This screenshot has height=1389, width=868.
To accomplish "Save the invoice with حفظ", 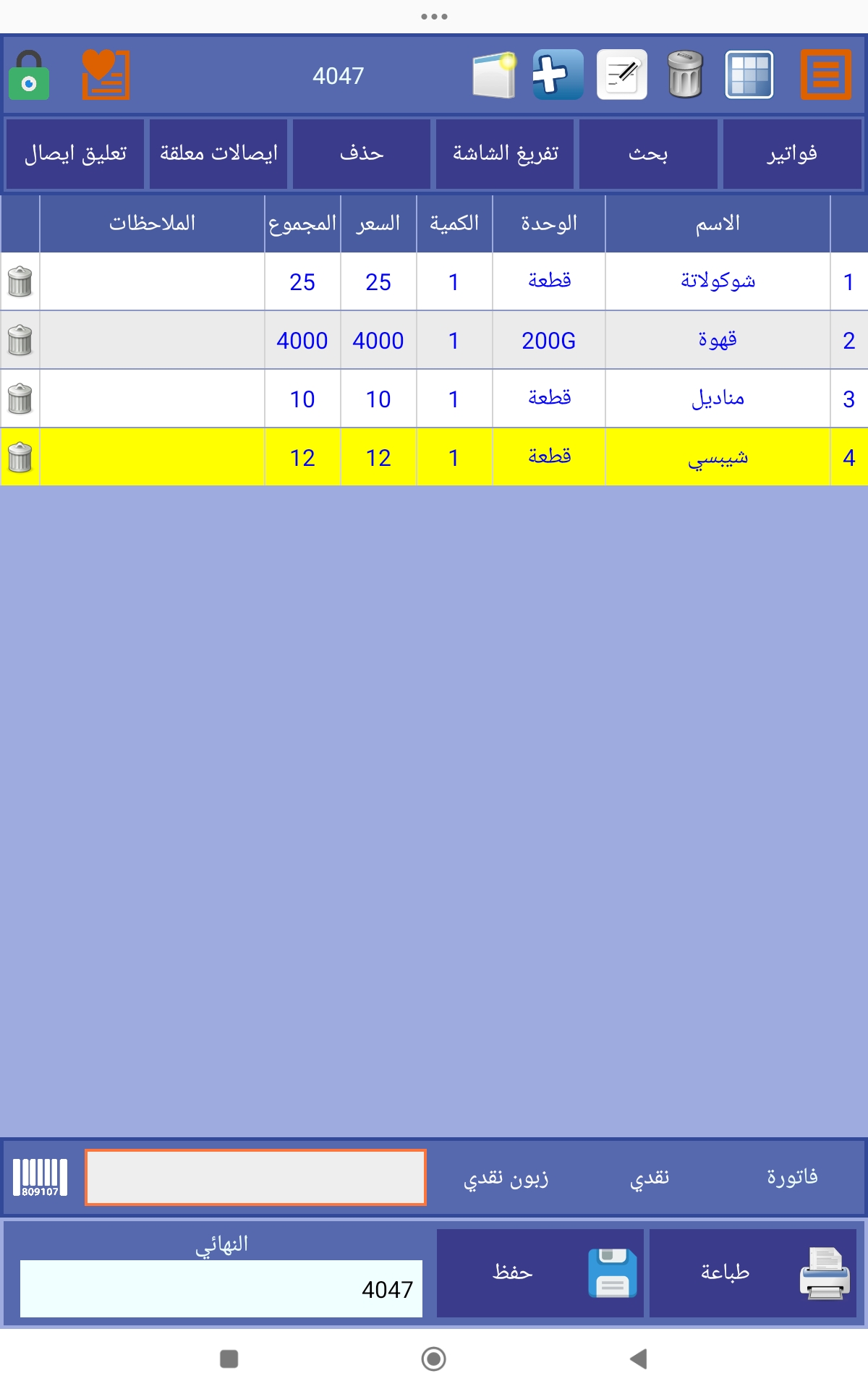I will (x=540, y=1273).
